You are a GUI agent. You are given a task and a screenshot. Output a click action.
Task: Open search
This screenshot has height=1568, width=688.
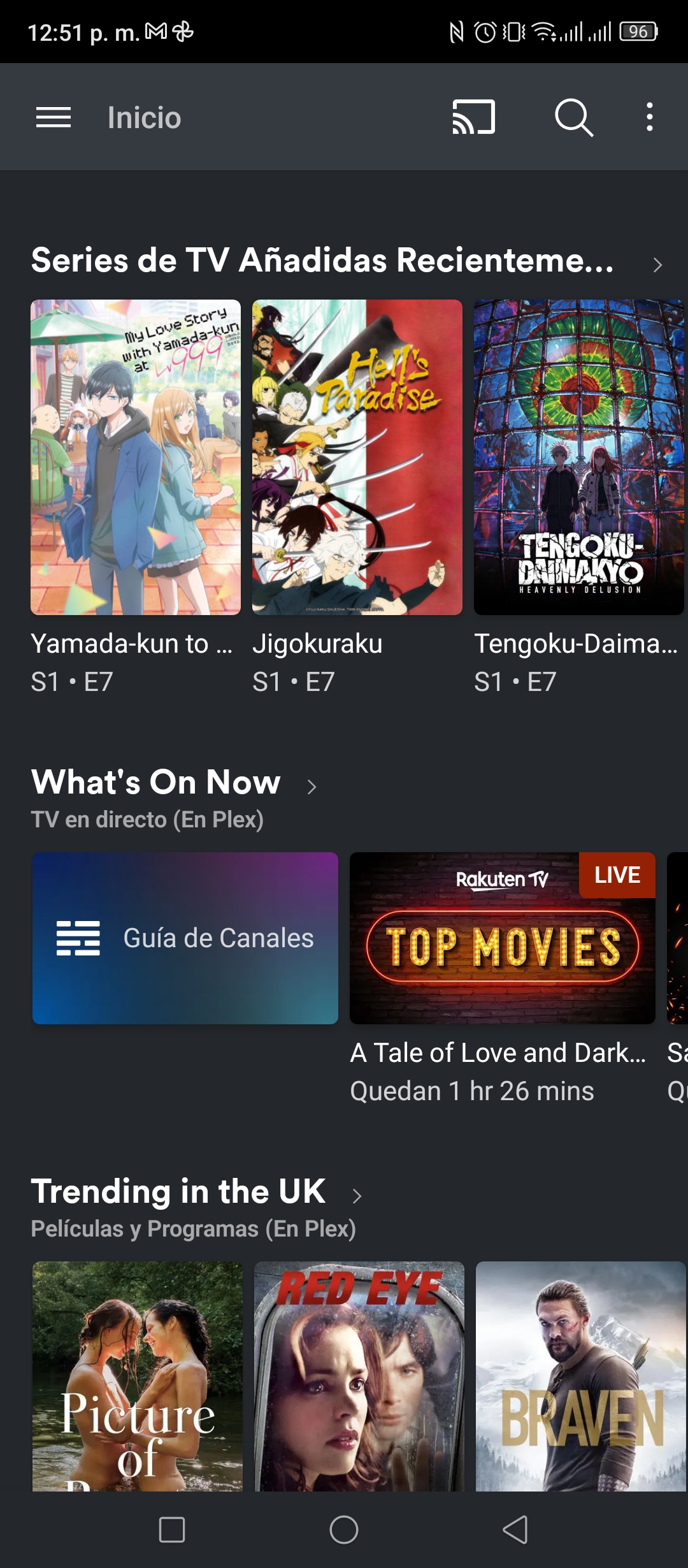pos(574,117)
